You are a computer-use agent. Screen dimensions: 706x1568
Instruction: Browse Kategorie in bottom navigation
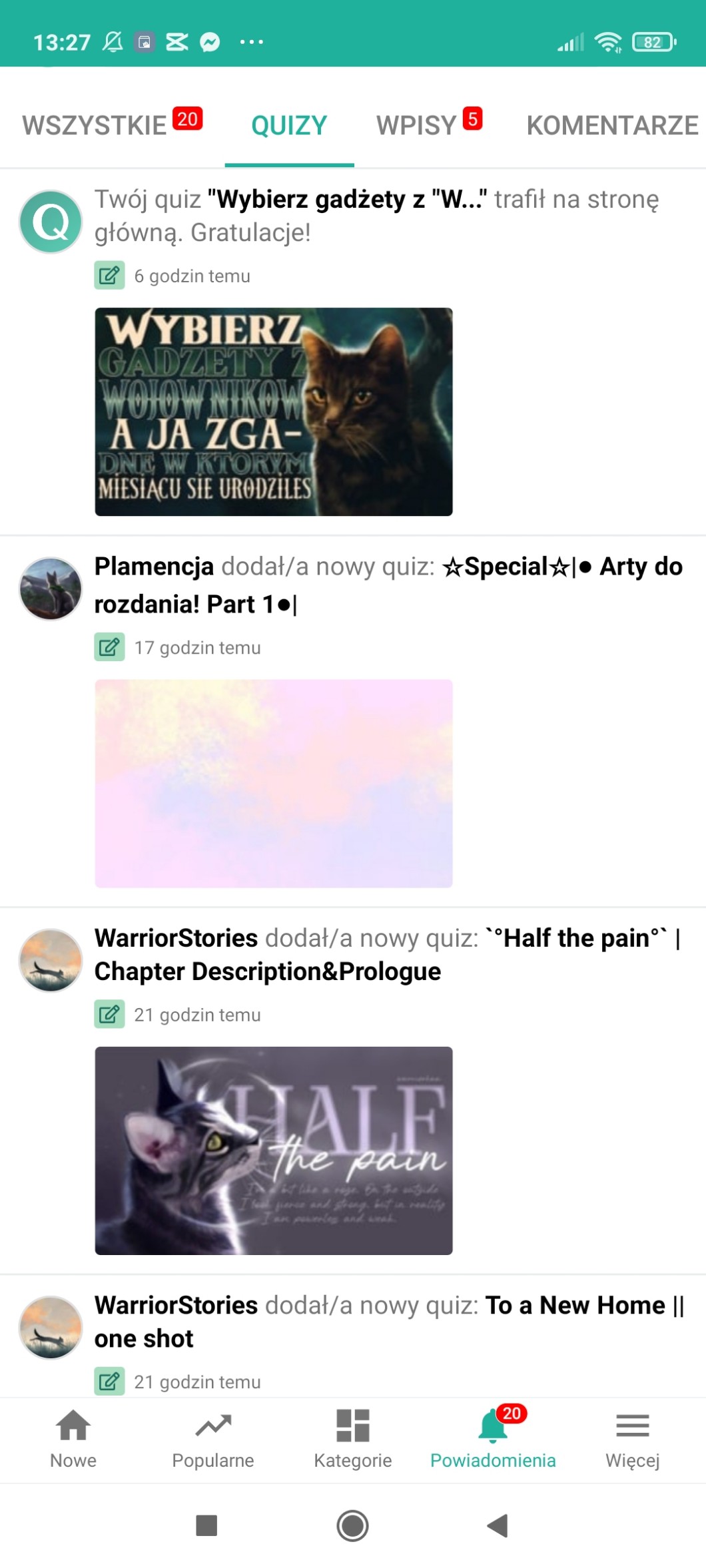(x=353, y=1439)
